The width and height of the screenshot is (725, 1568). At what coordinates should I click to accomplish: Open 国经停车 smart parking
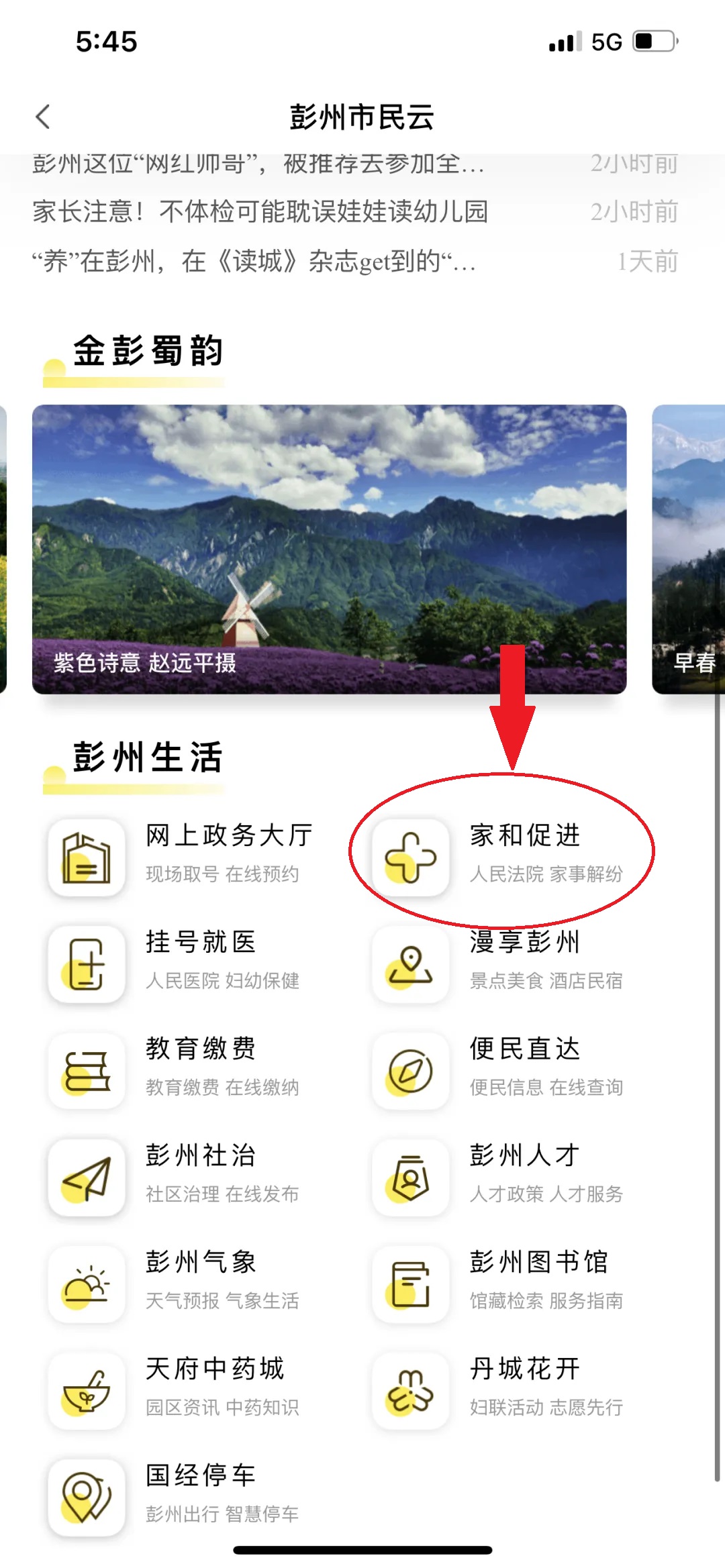(181, 1496)
